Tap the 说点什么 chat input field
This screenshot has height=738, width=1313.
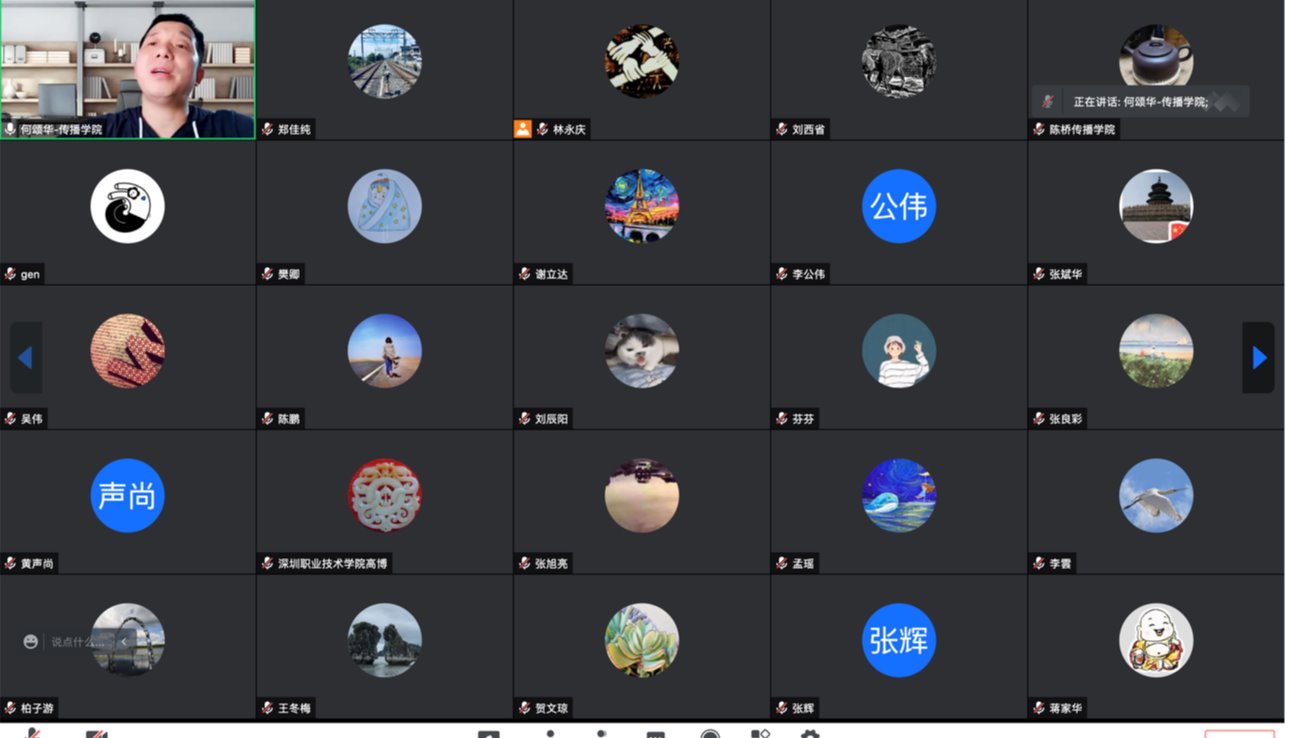pyautogui.click(x=78, y=641)
